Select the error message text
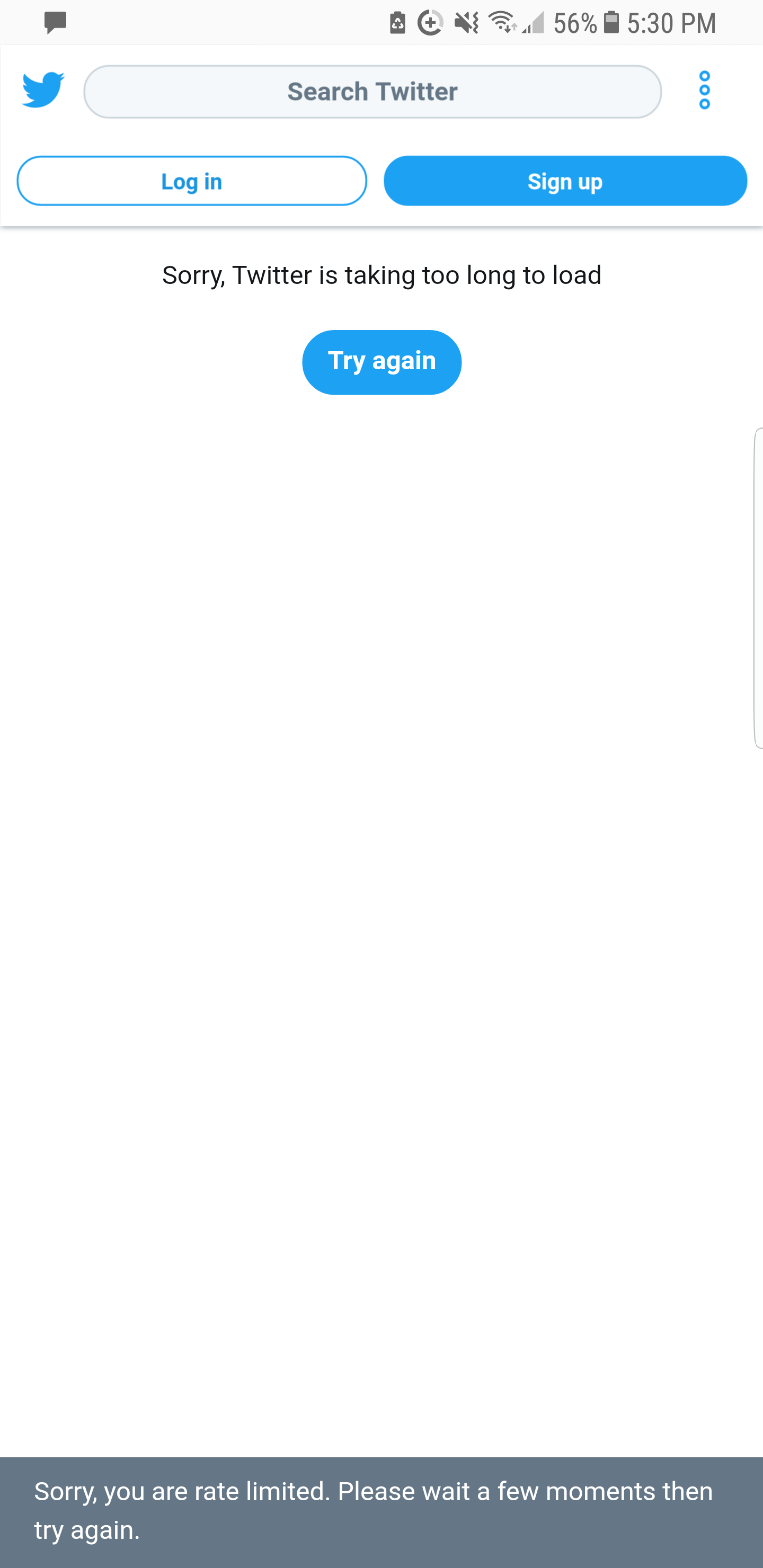 (381, 274)
